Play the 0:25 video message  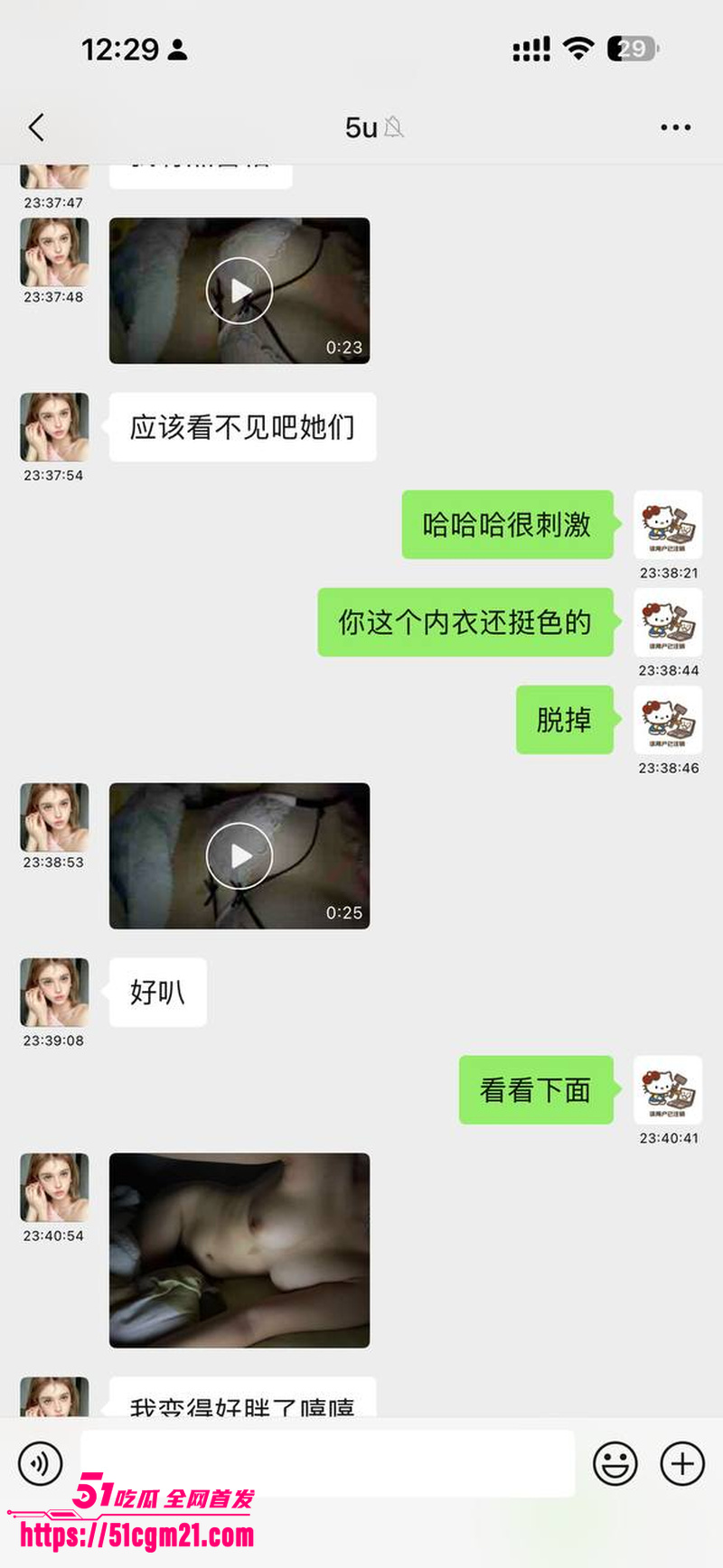pos(239,855)
